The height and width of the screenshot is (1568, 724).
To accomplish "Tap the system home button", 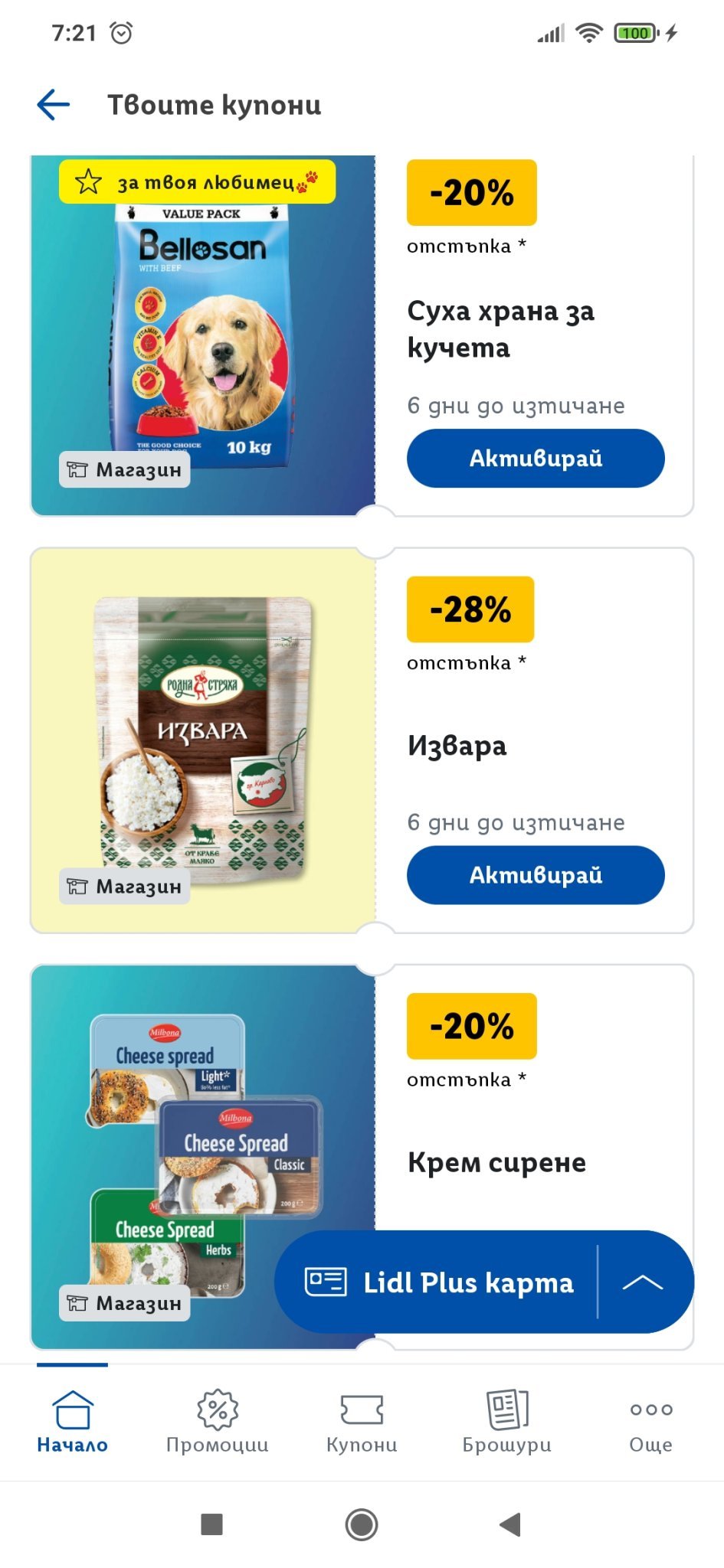I will [x=362, y=1524].
